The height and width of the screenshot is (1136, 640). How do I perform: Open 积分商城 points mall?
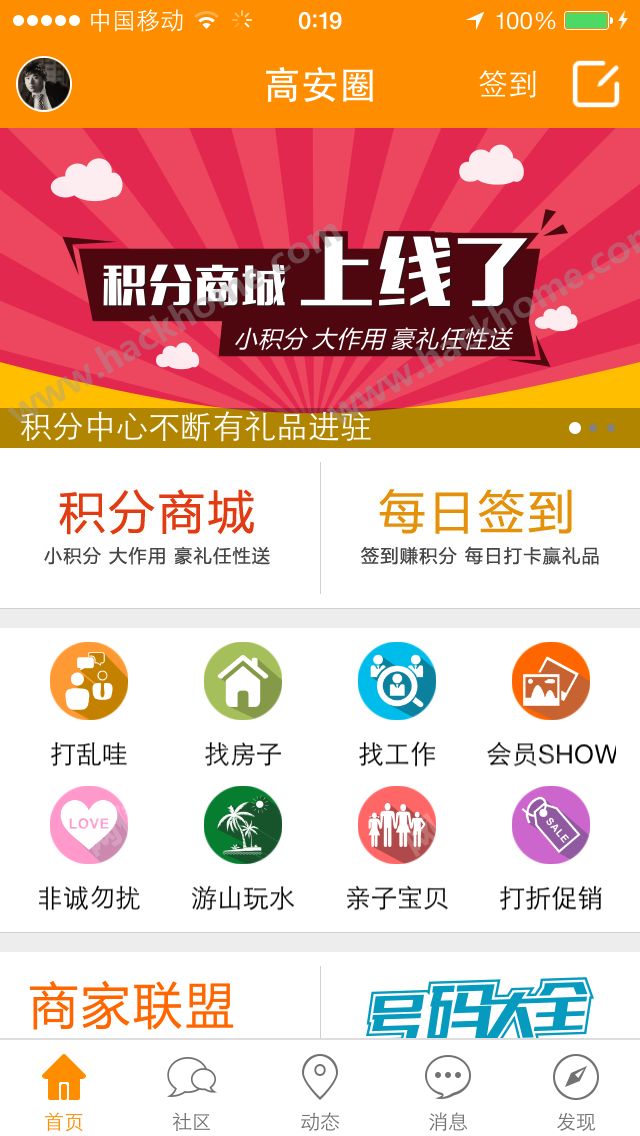pyautogui.click(x=158, y=528)
